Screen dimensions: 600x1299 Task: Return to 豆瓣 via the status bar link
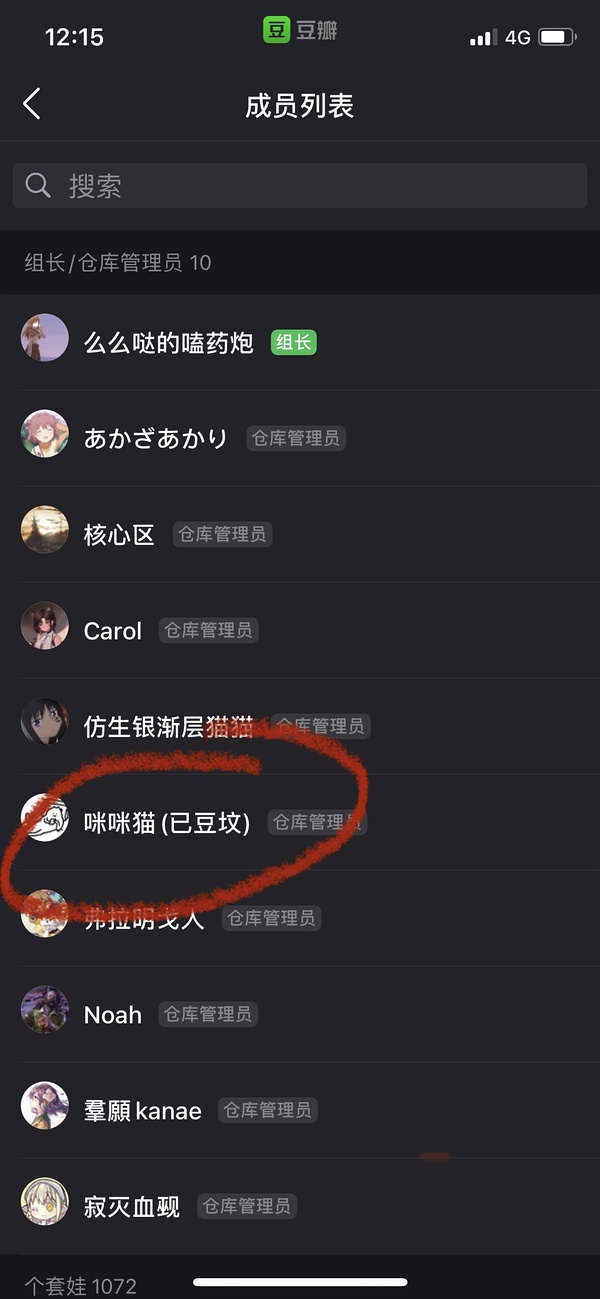tap(300, 30)
